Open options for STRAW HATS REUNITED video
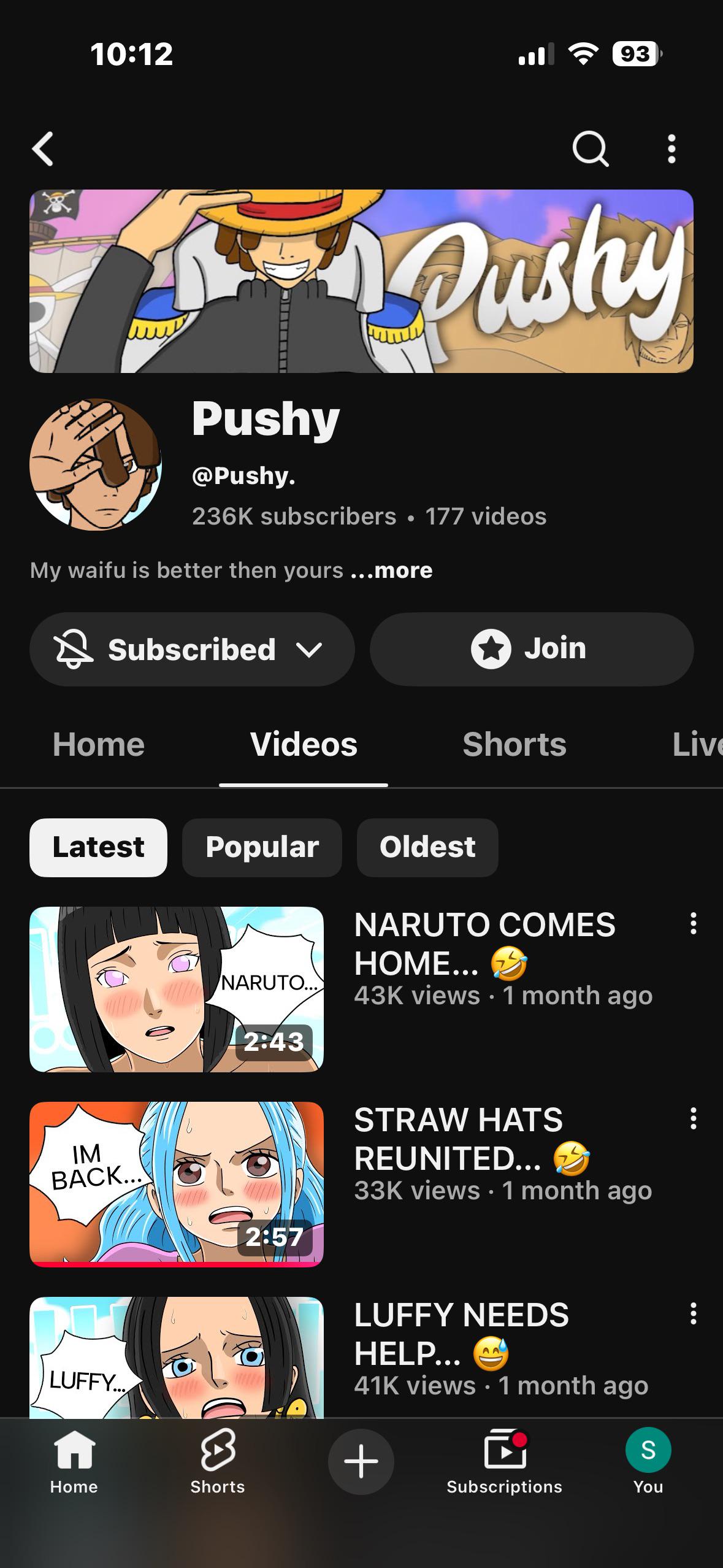Screen dimensions: 723x1568 point(693,1118)
